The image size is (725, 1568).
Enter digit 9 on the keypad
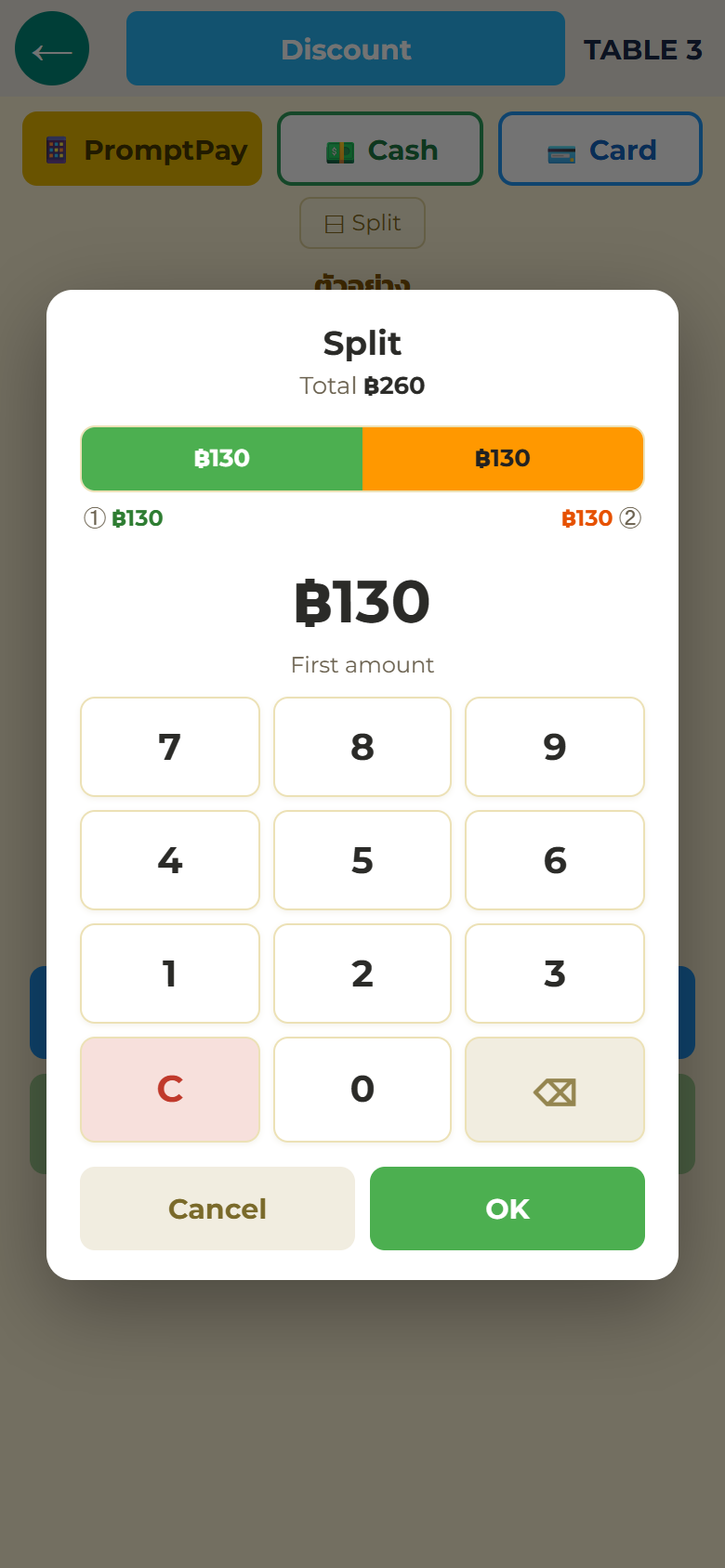555,747
